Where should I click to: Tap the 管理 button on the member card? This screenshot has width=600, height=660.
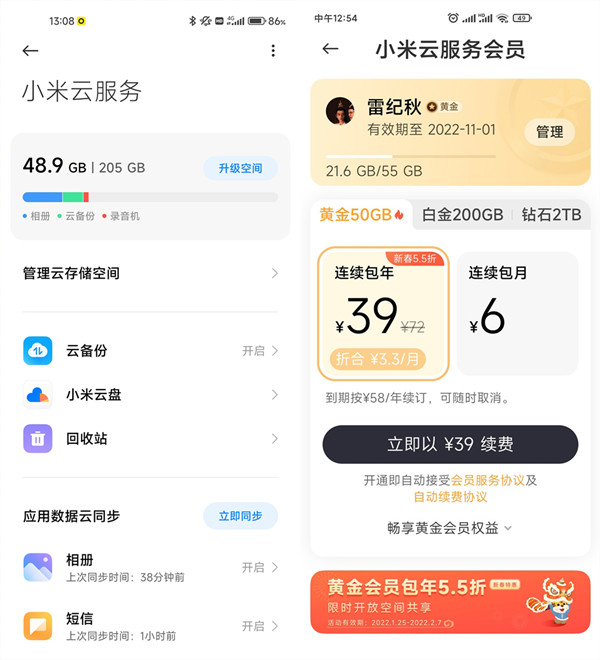[549, 132]
